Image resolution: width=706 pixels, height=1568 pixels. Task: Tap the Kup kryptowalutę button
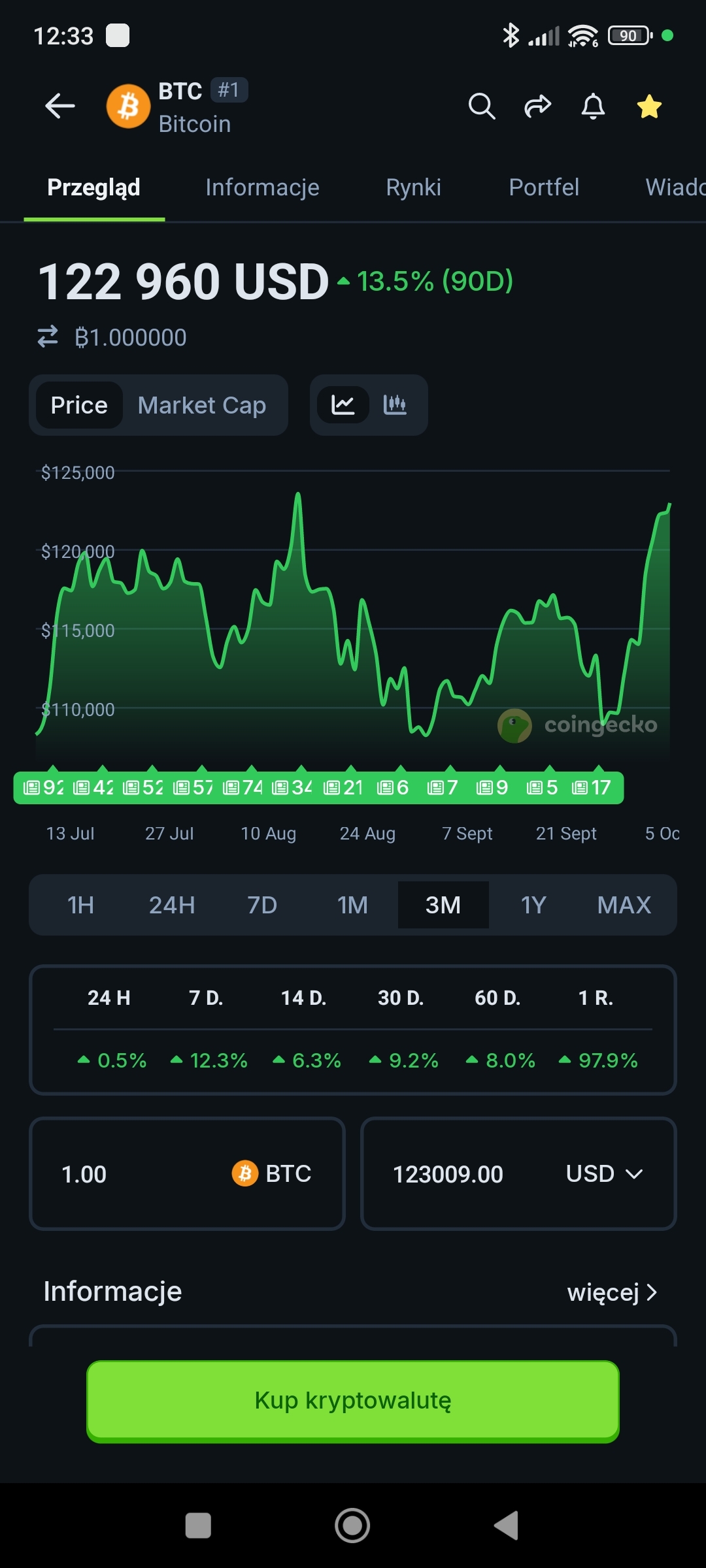pyautogui.click(x=353, y=1401)
